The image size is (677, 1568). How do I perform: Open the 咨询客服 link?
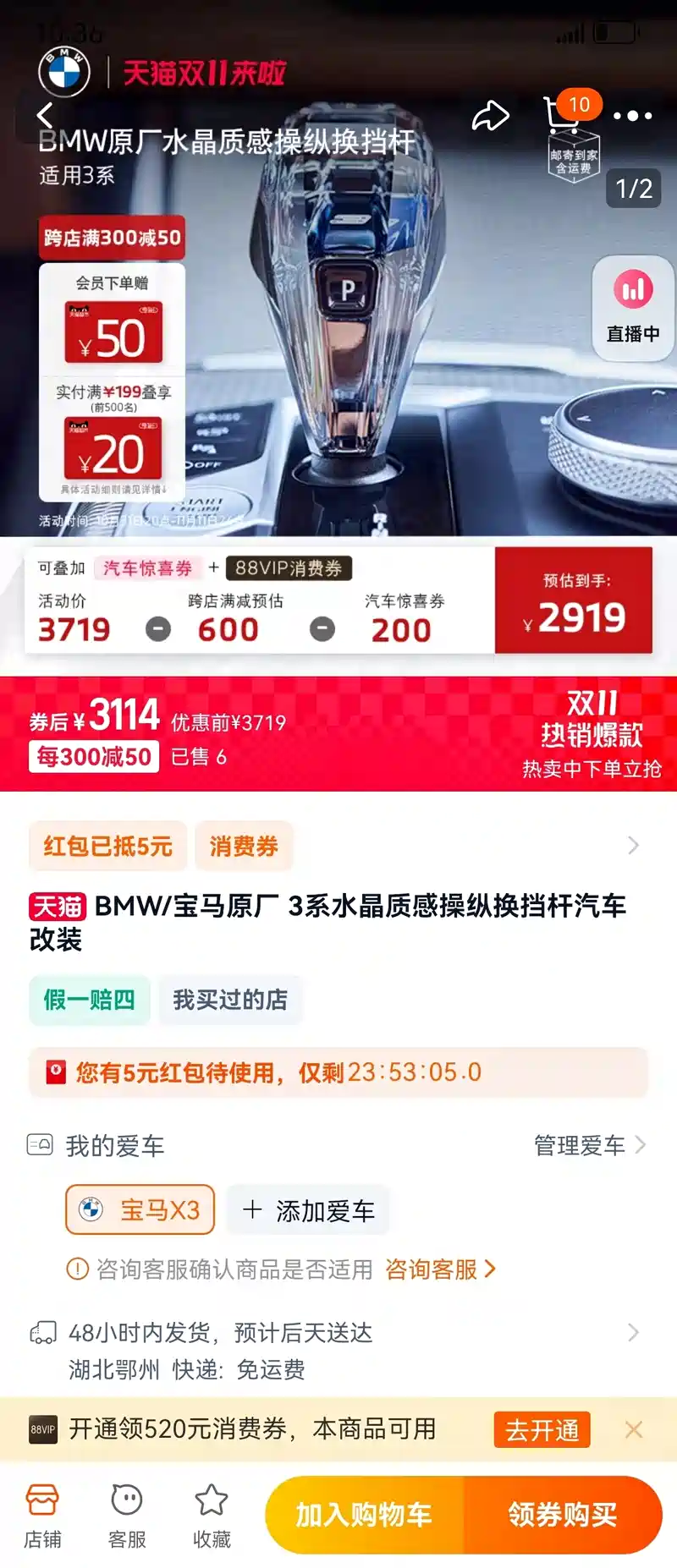(x=440, y=1269)
